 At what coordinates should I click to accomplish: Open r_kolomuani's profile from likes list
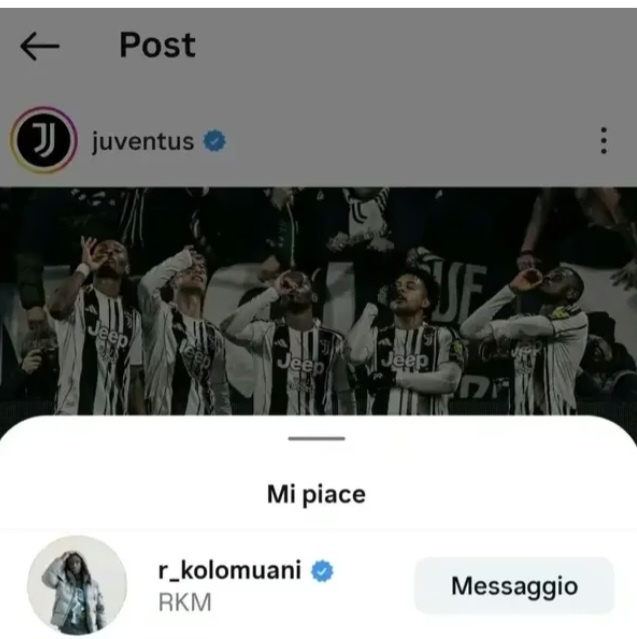point(229,571)
